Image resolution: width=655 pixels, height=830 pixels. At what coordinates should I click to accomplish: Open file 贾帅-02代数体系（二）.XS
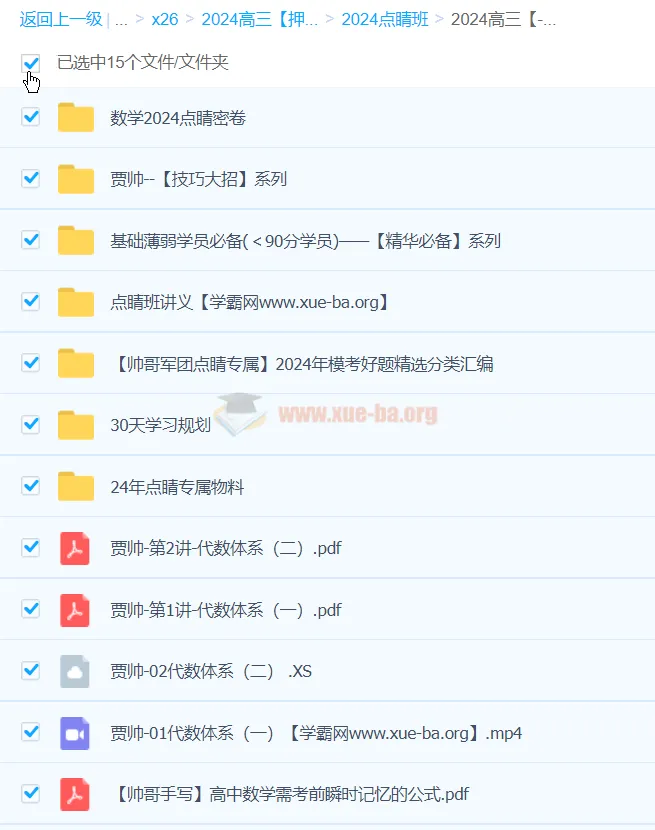click(211, 671)
